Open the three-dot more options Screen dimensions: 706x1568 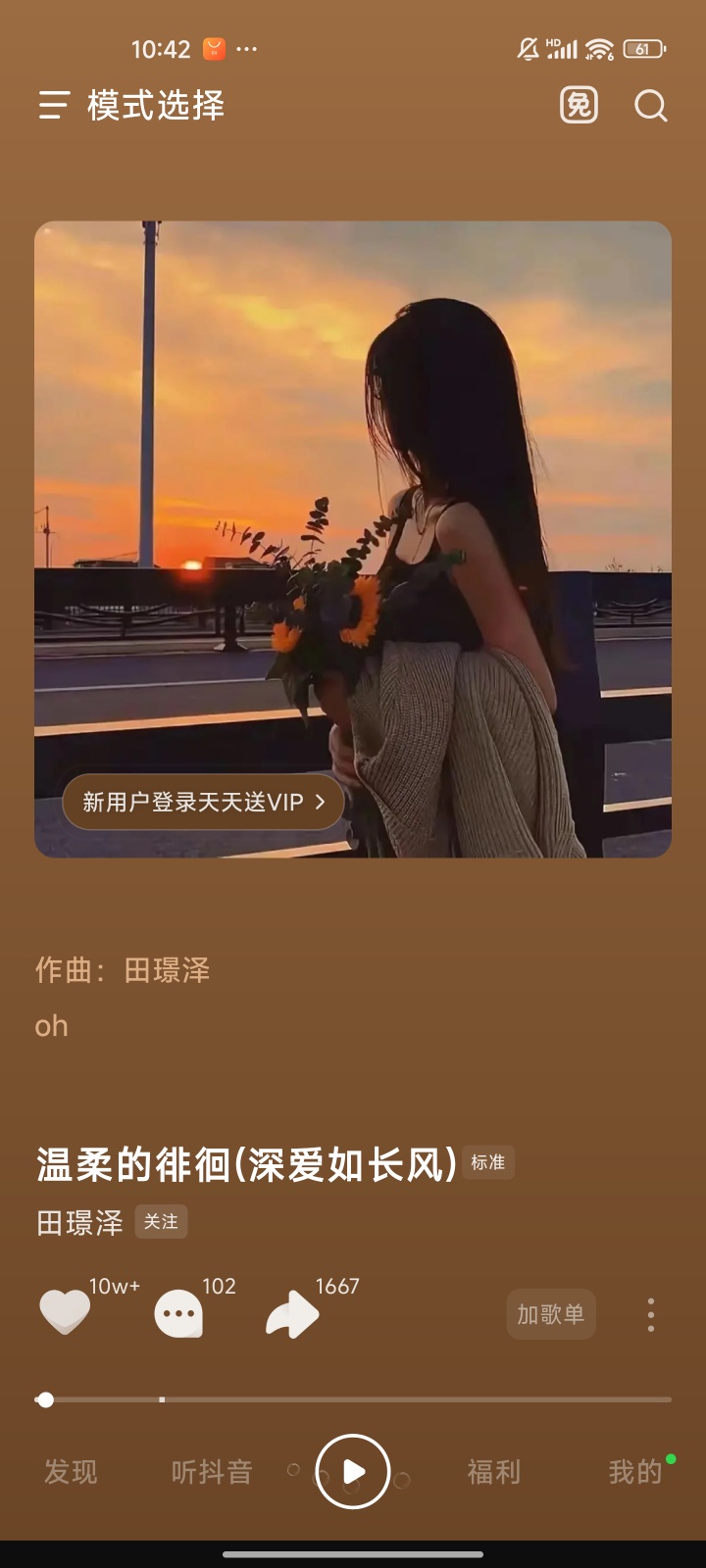[x=650, y=1315]
